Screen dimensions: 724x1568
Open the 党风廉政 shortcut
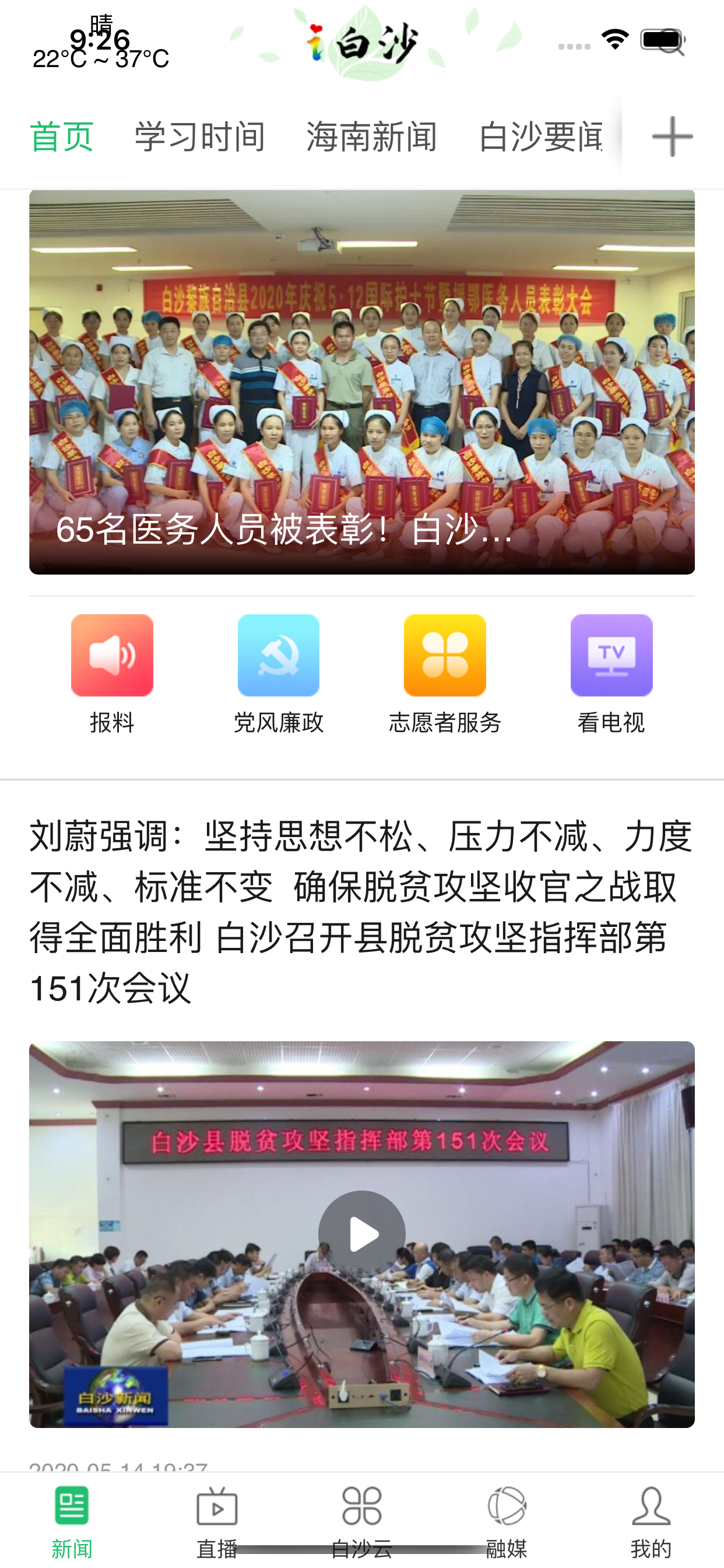pyautogui.click(x=279, y=674)
